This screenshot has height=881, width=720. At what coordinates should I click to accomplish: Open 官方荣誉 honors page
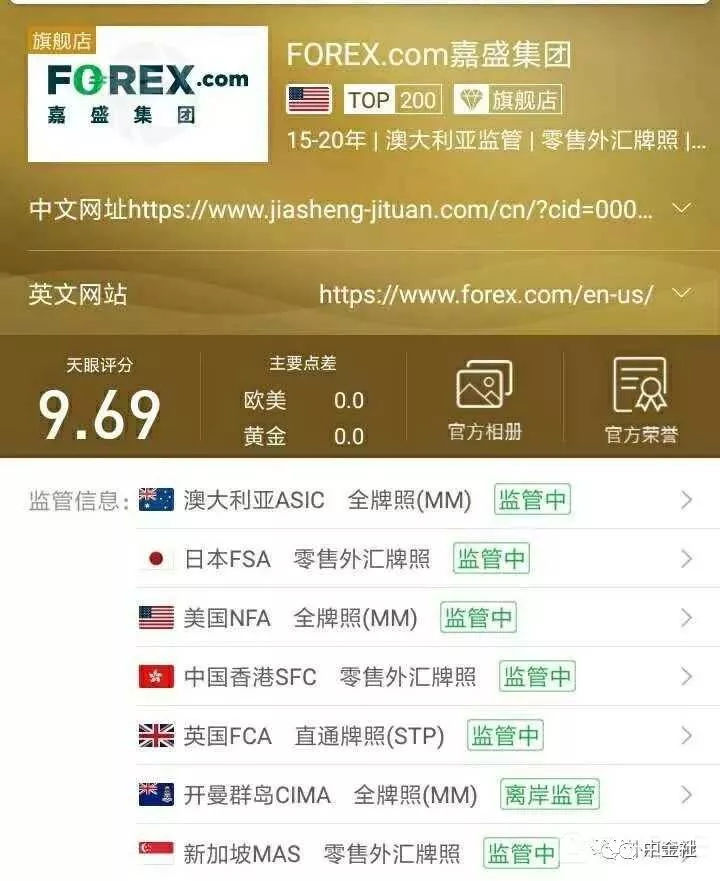641,400
